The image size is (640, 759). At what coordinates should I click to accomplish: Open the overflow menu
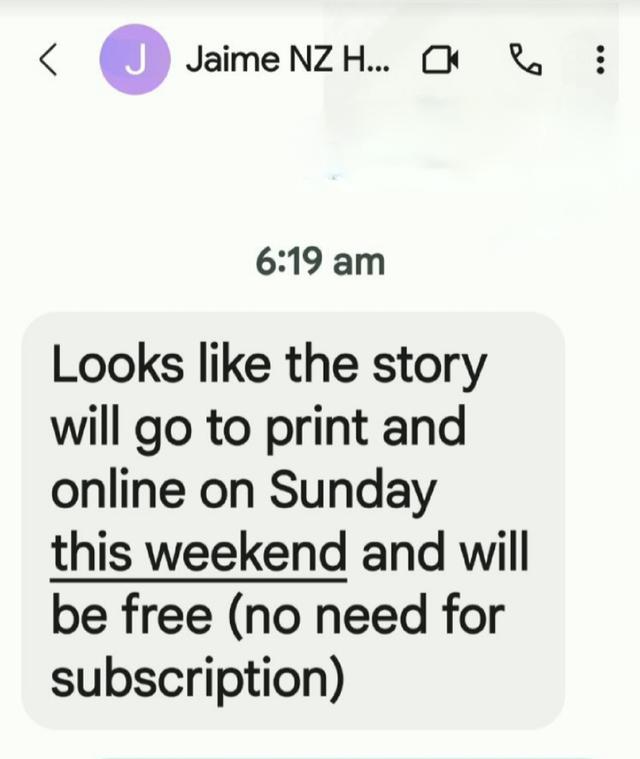click(599, 61)
